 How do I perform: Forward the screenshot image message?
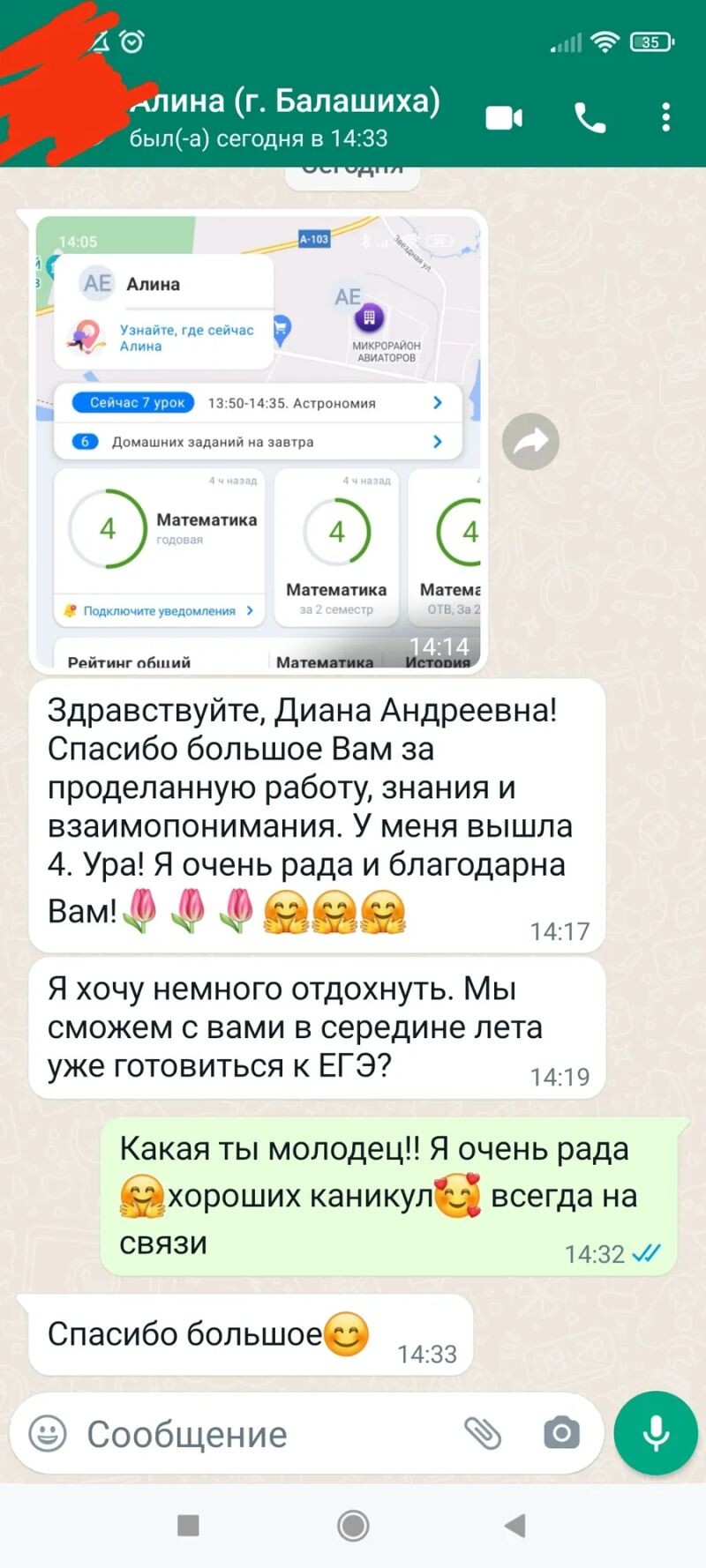pos(530,441)
